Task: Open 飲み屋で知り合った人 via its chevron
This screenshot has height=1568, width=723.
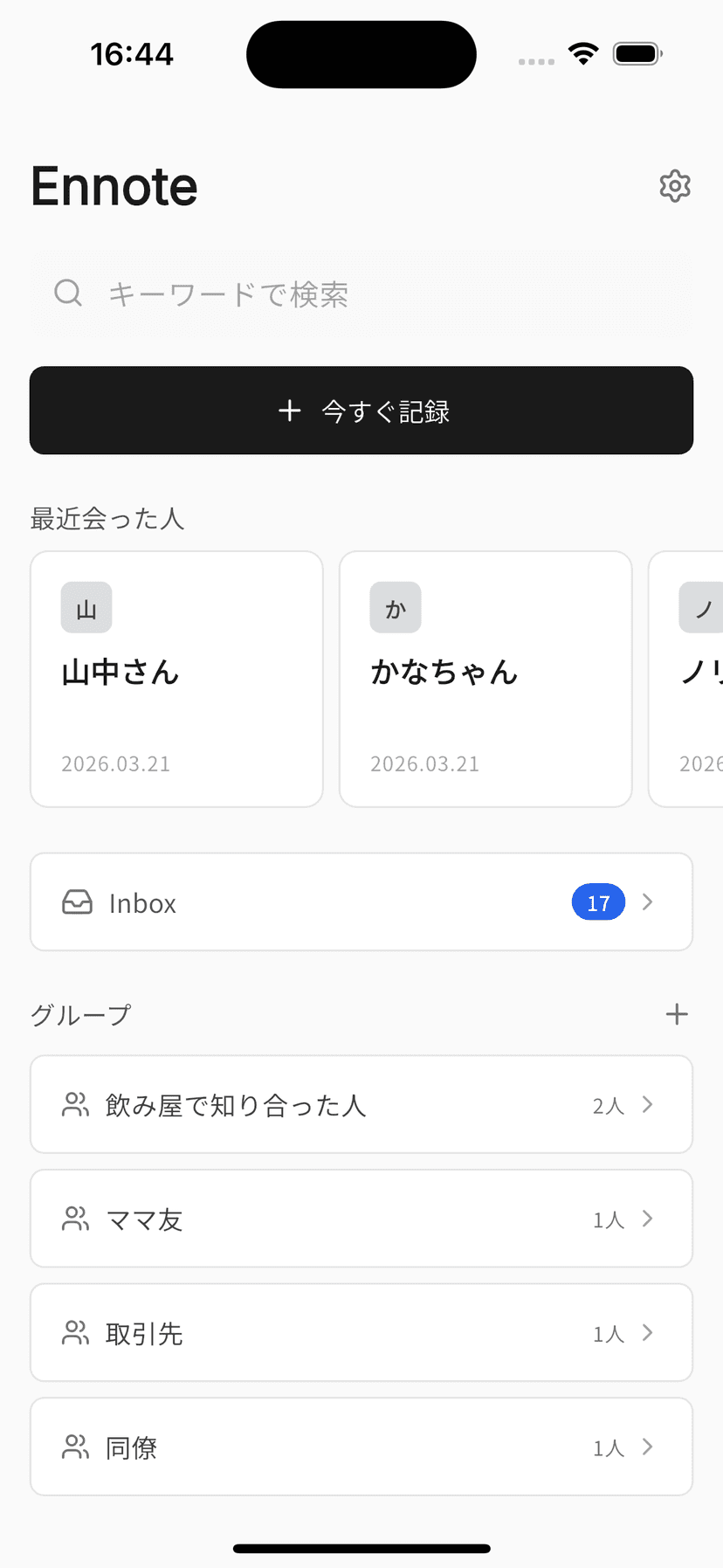Action: (647, 1104)
